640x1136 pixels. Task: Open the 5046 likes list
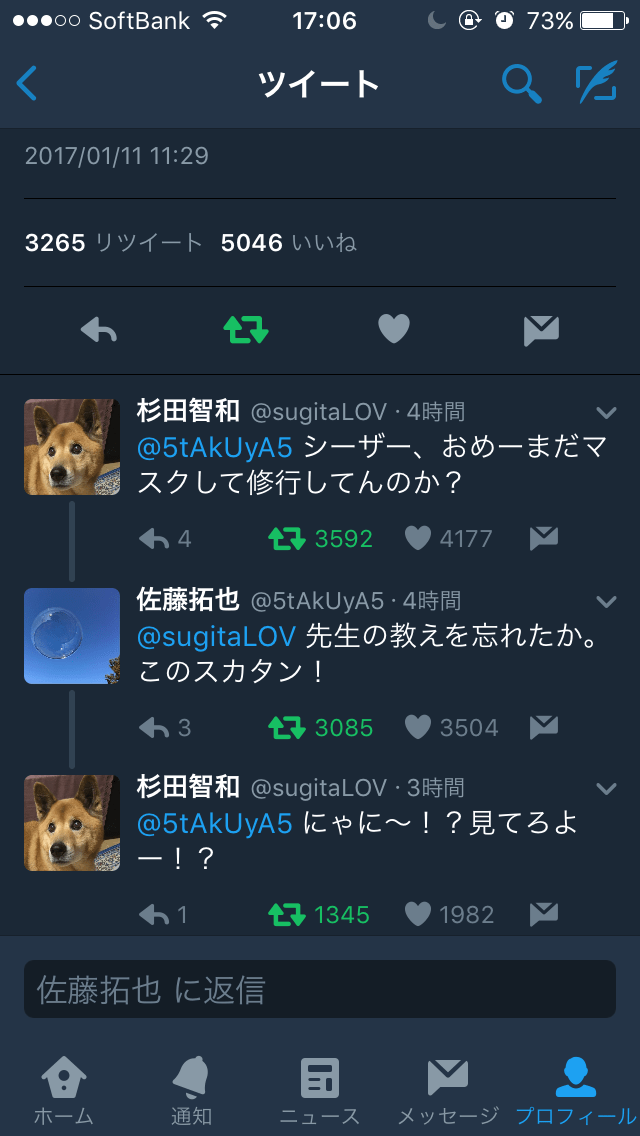point(288,243)
